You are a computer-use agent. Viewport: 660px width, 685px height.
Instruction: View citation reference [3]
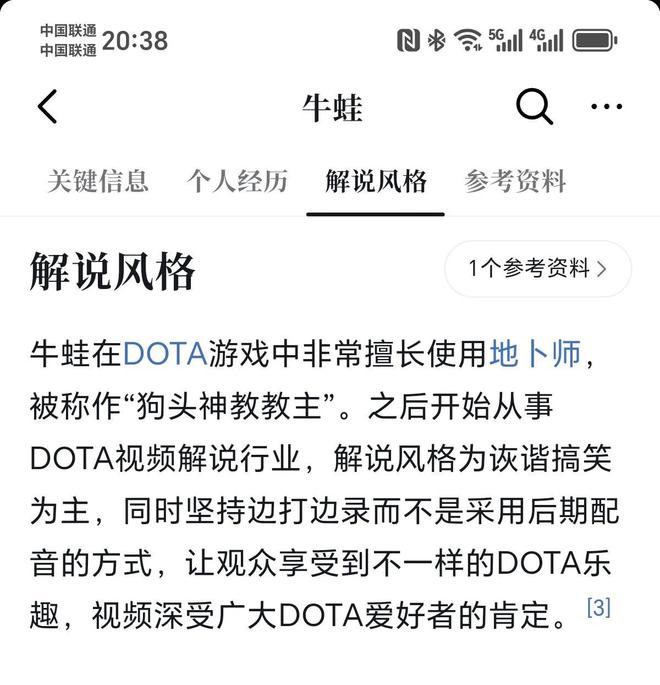tap(598, 607)
